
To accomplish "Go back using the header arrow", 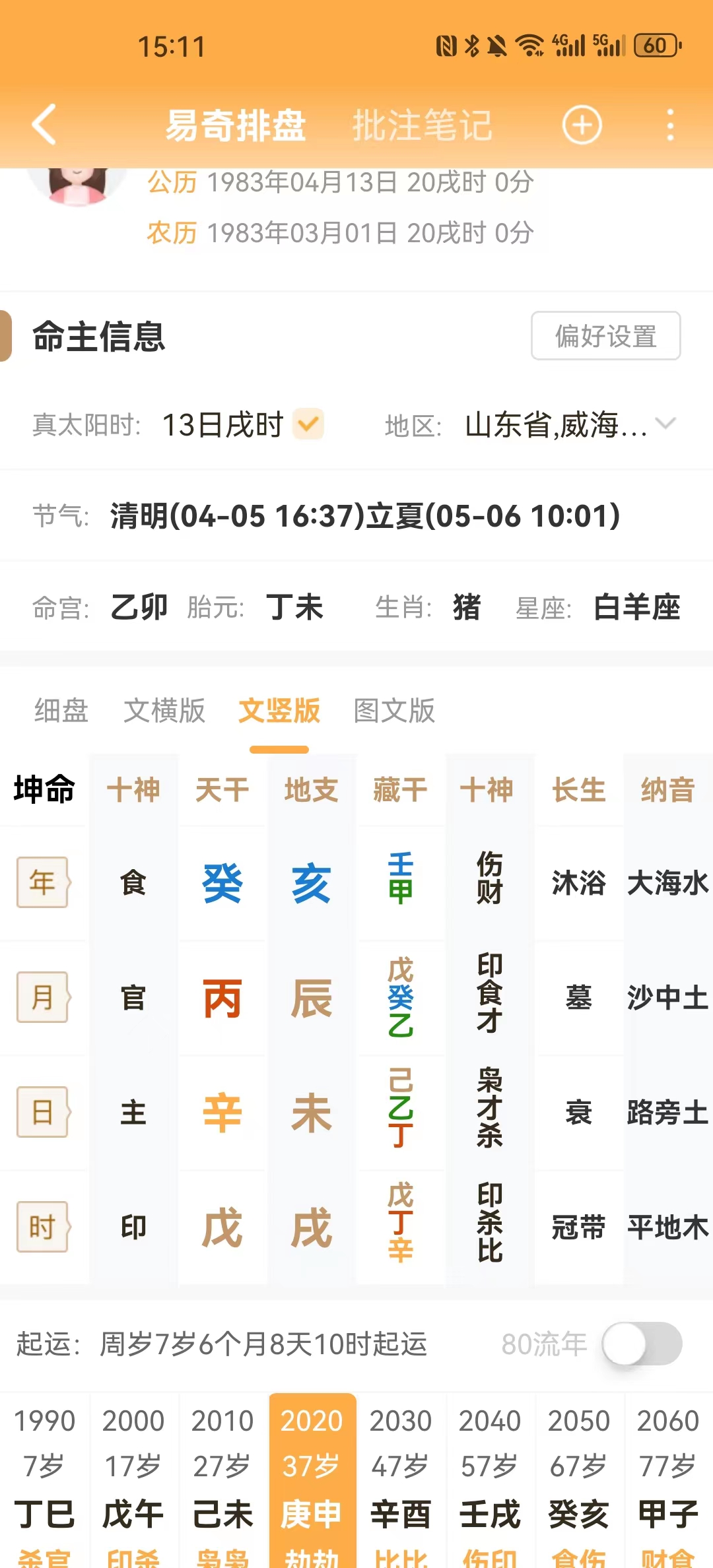I will [45, 124].
